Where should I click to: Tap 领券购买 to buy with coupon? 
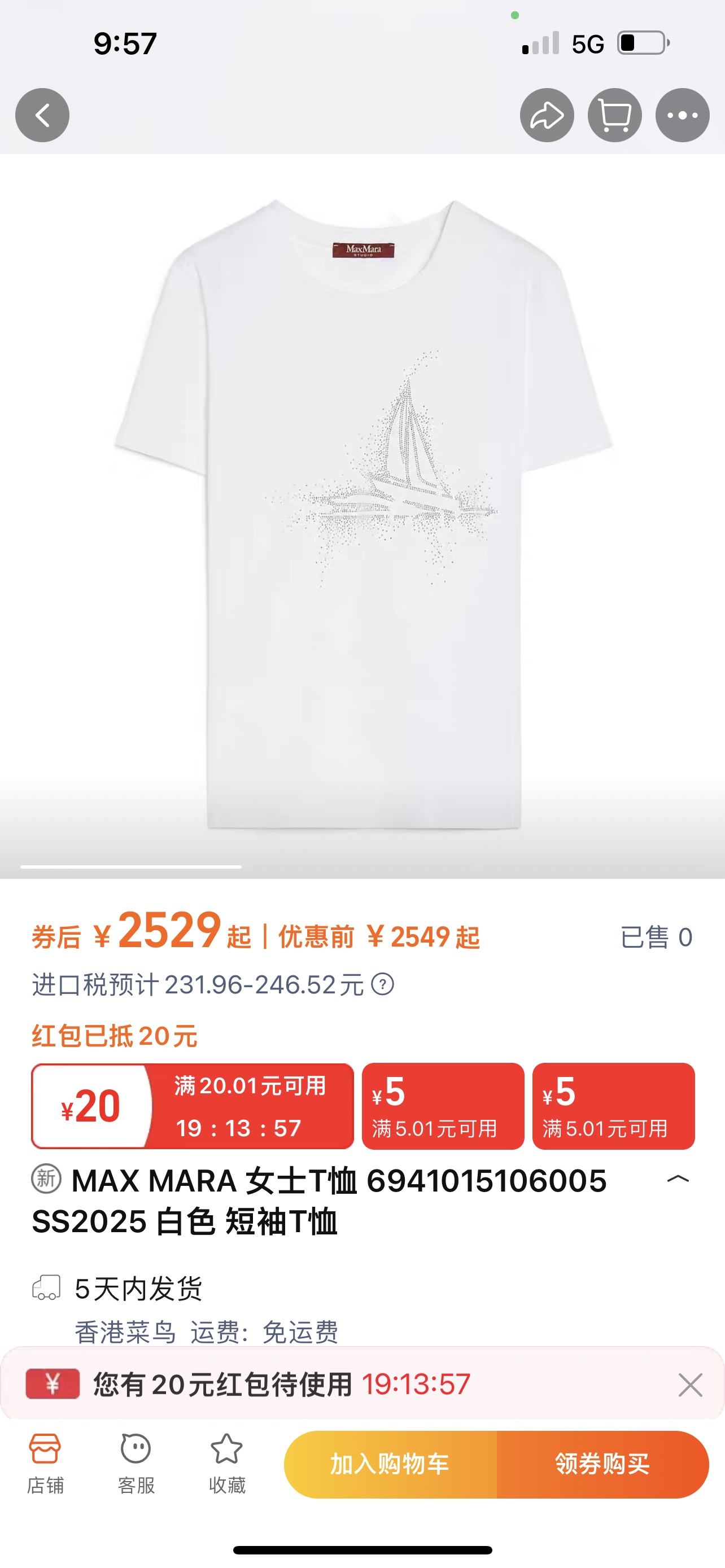[x=602, y=1464]
